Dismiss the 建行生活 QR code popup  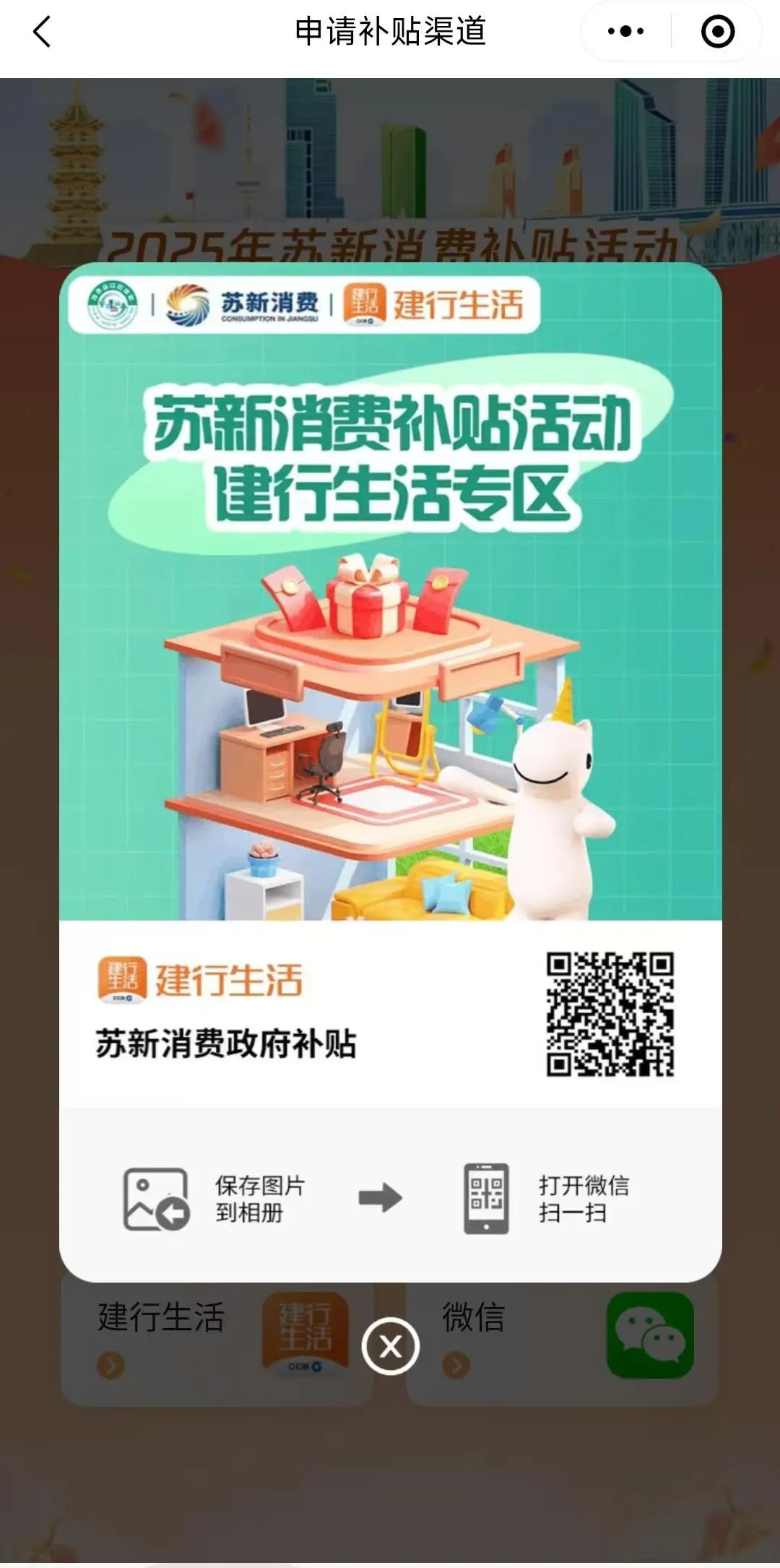coord(390,1345)
